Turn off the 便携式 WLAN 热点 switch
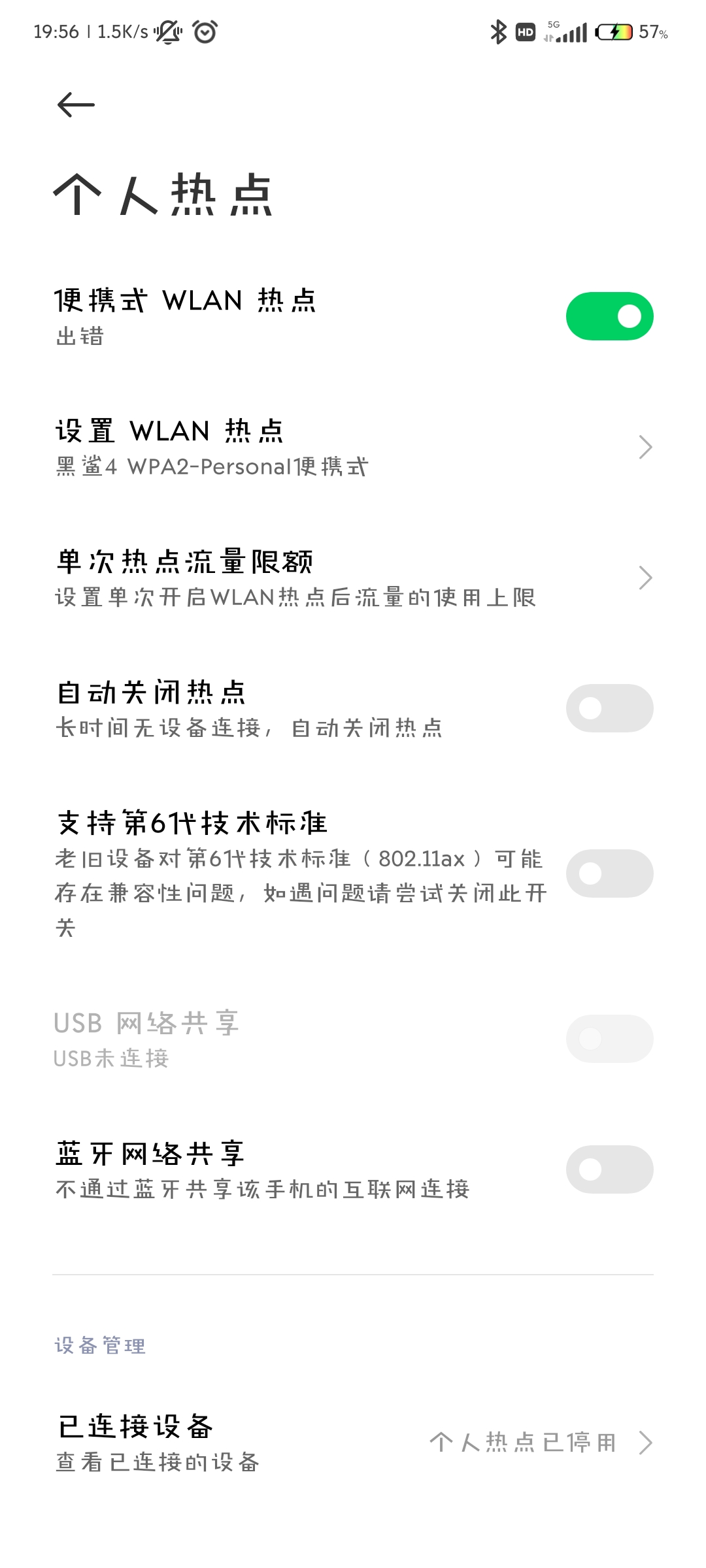The width and height of the screenshot is (706, 1568). (609, 316)
